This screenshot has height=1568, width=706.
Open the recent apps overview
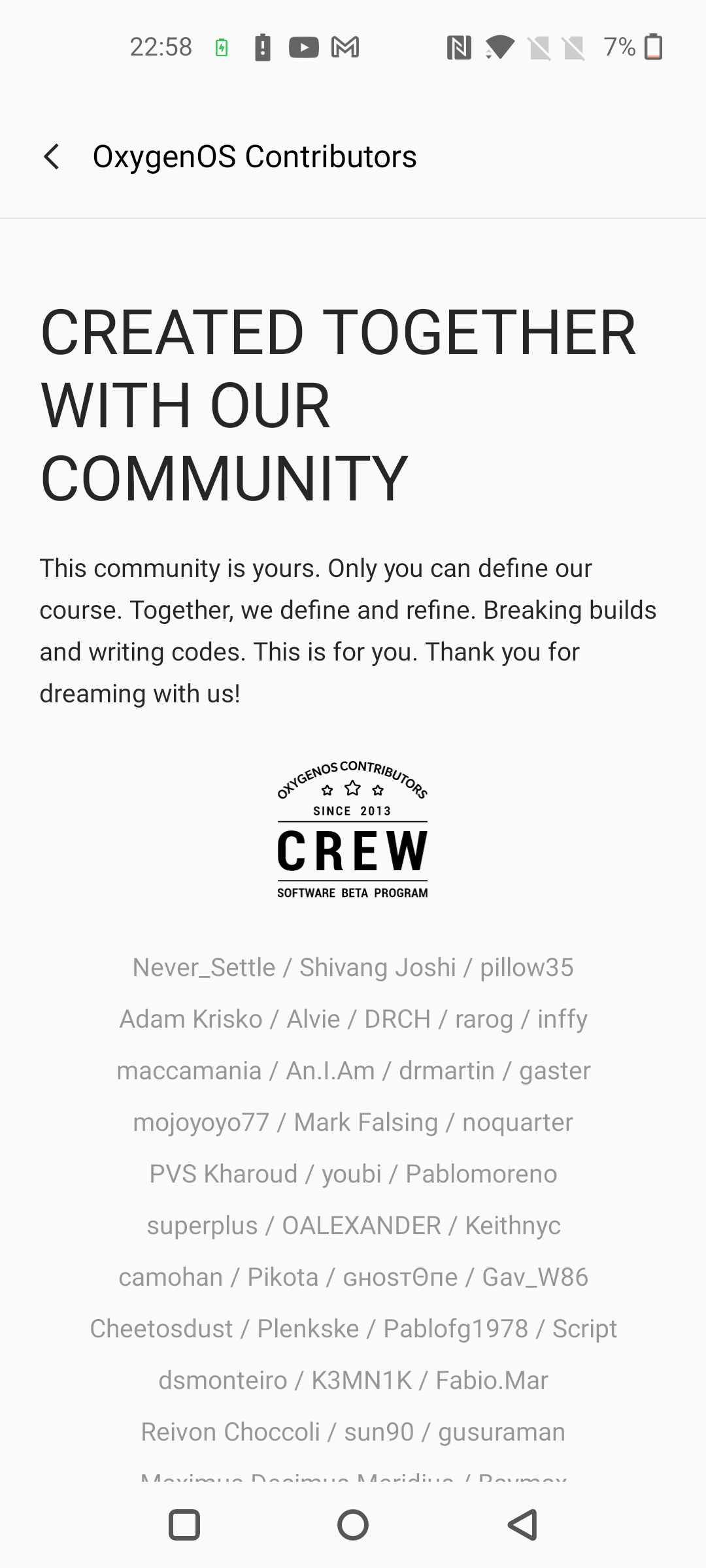click(x=184, y=1525)
